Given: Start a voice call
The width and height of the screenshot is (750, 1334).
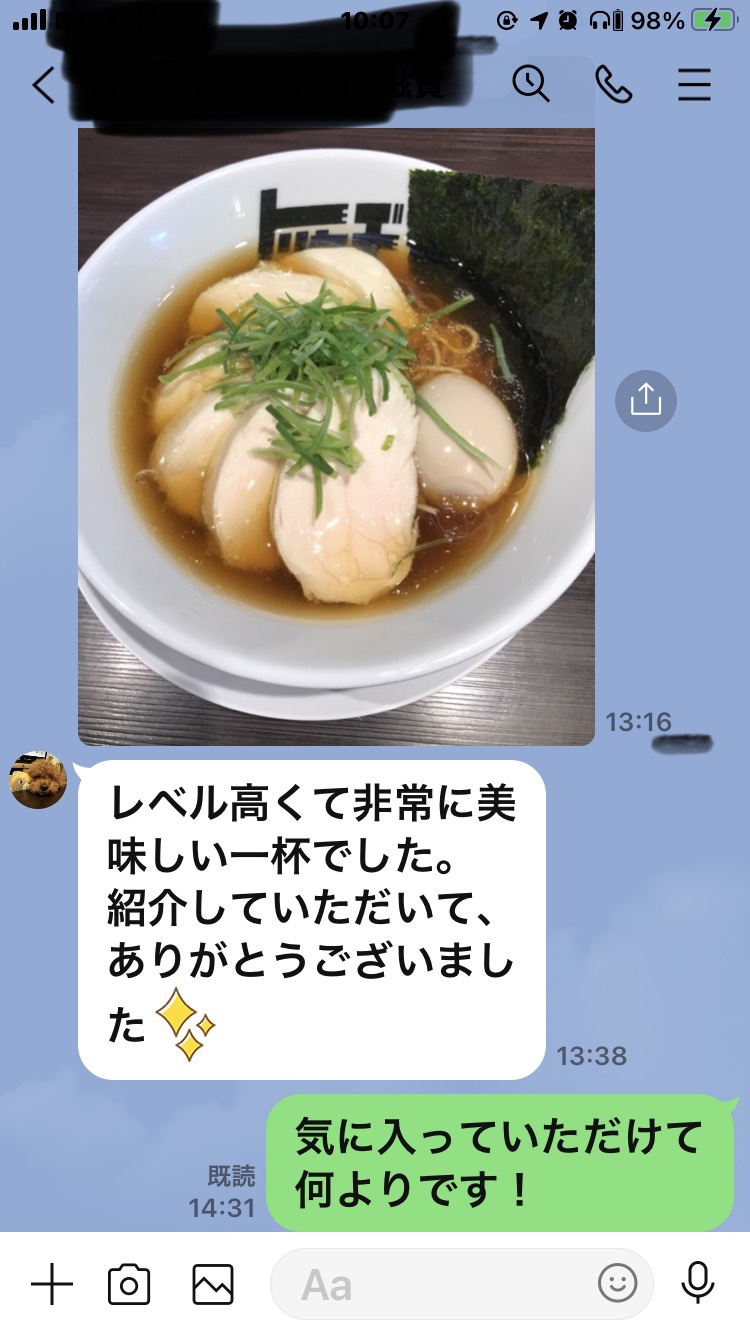Looking at the screenshot, I should (613, 85).
